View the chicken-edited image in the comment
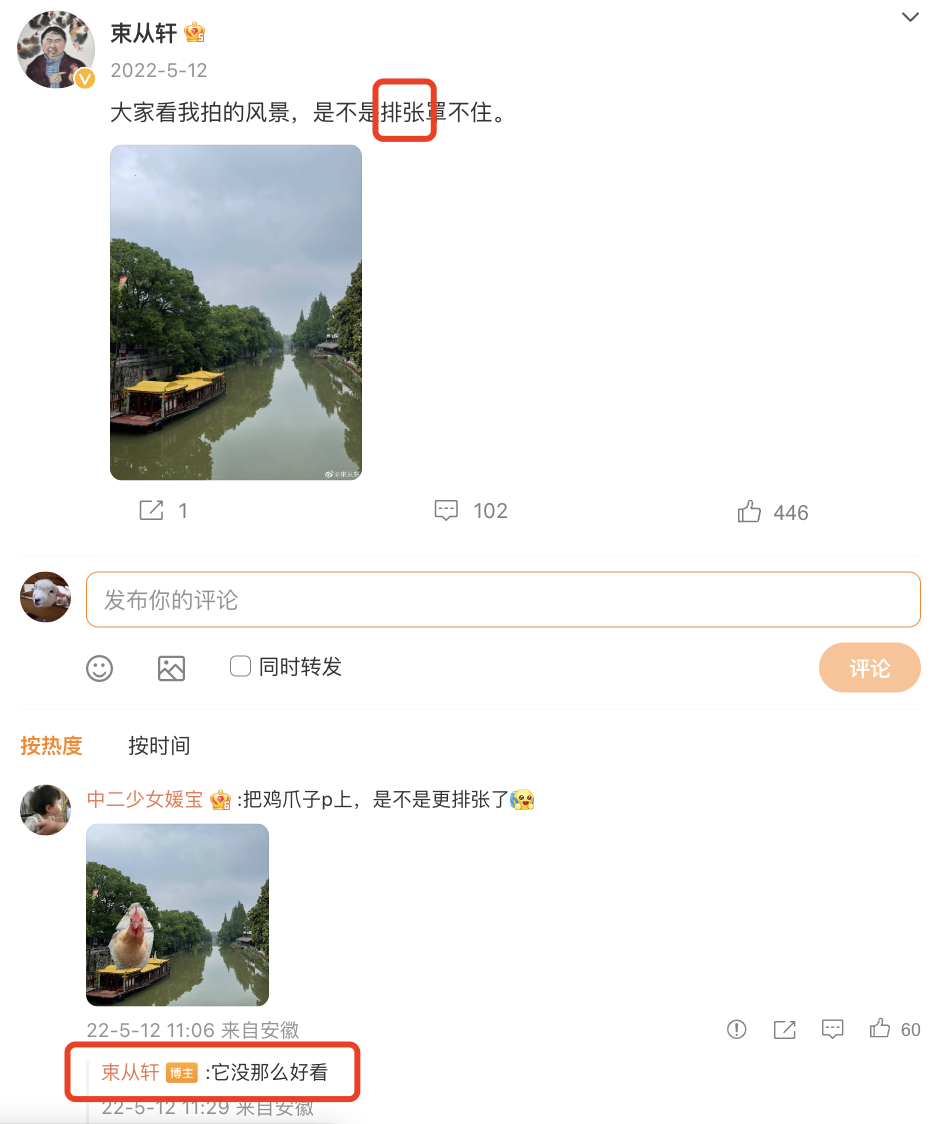The width and height of the screenshot is (948, 1124). [178, 915]
